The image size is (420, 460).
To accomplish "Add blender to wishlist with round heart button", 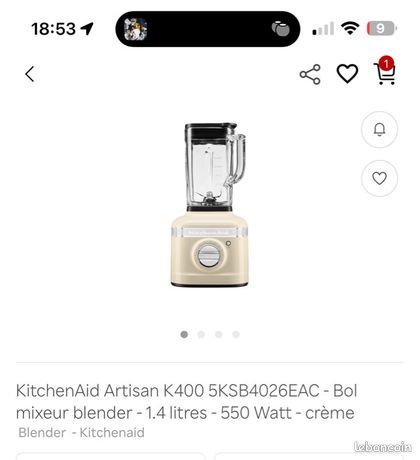I will click(x=379, y=178).
